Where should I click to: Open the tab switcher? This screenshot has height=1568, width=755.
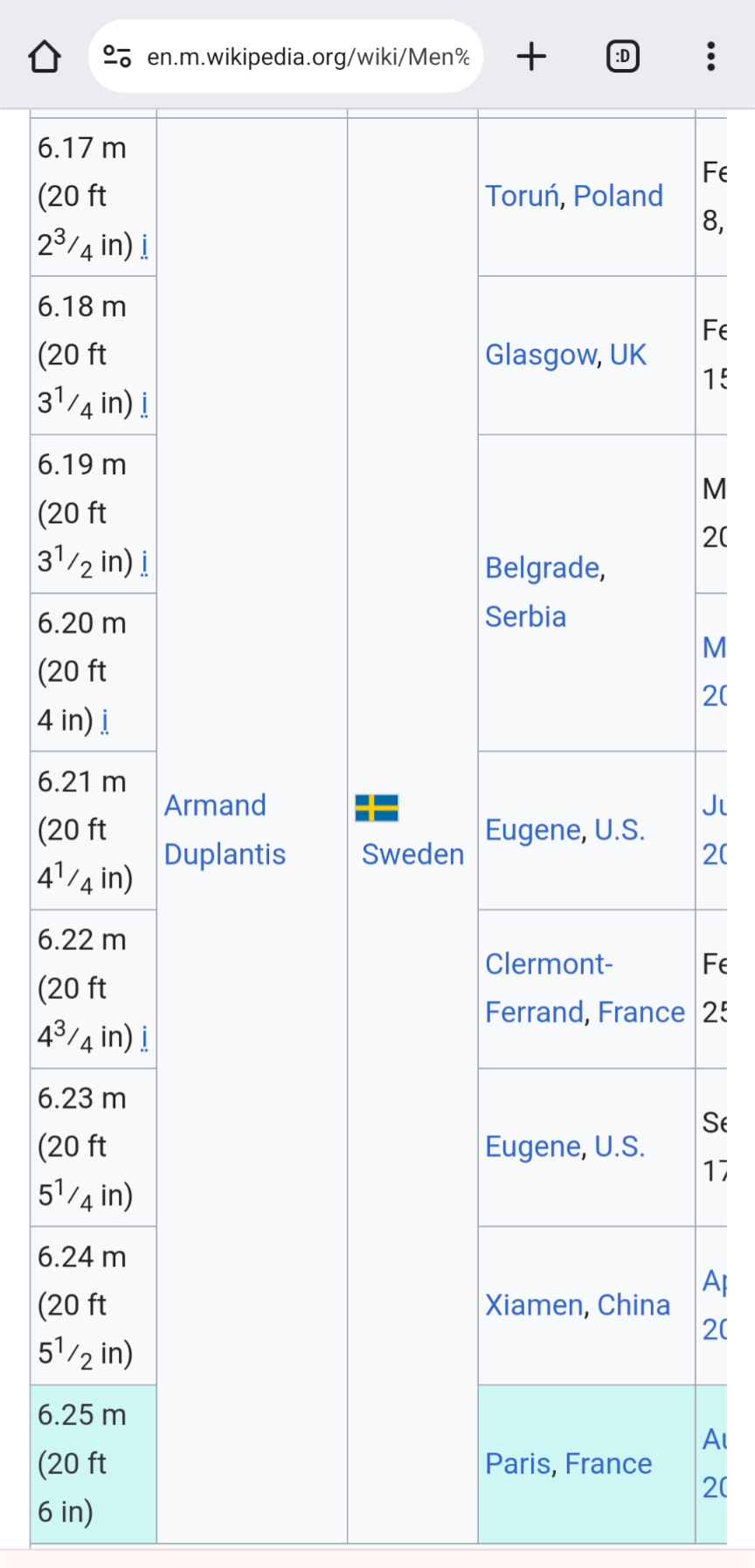pos(623,57)
